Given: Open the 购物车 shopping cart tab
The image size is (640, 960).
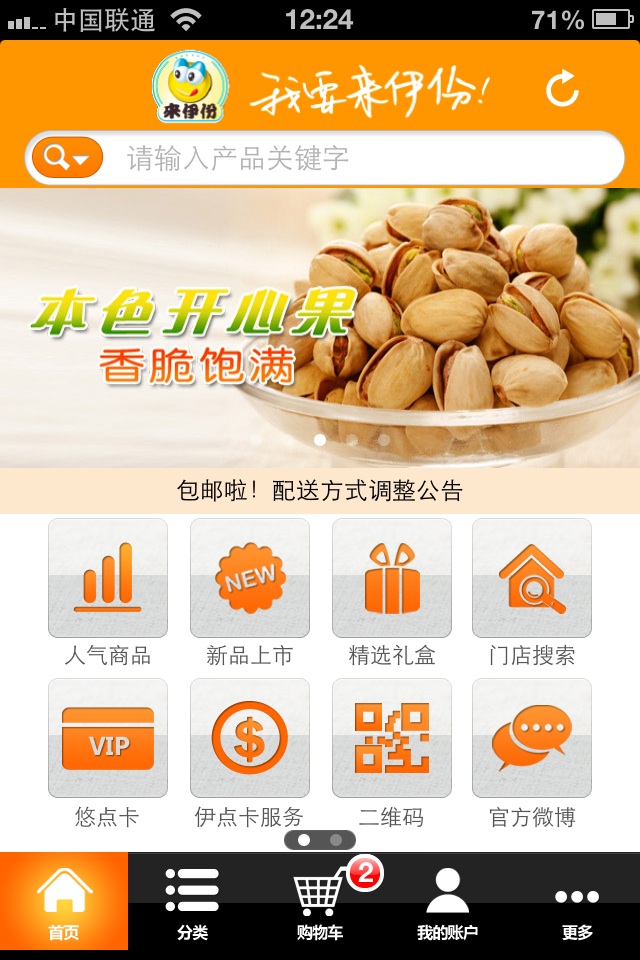Looking at the screenshot, I should [x=320, y=904].
